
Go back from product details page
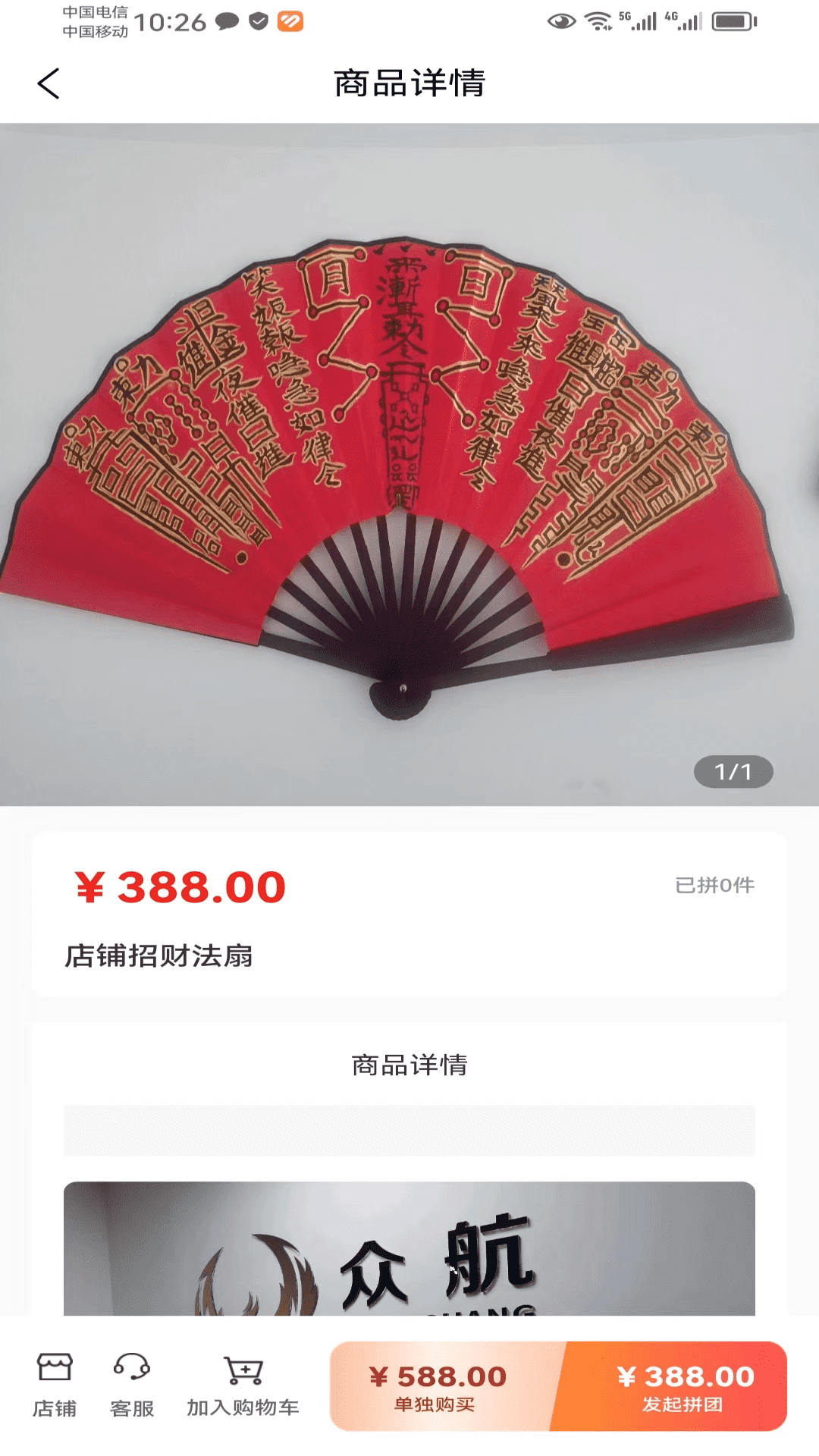point(49,83)
